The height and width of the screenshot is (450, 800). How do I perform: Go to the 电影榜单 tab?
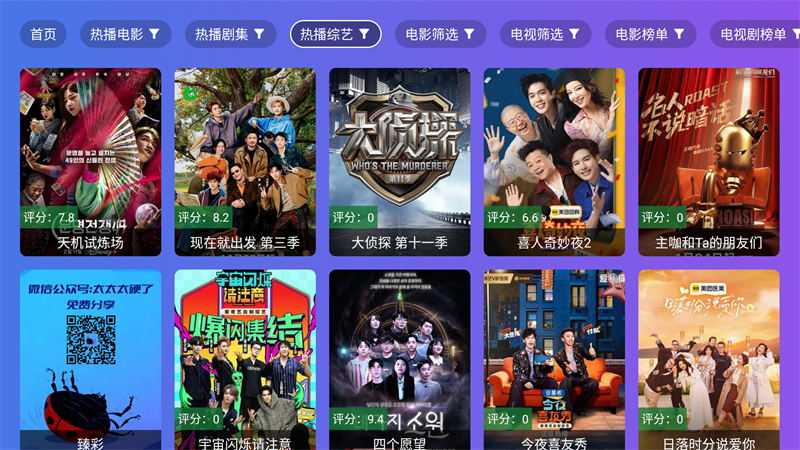coord(650,34)
